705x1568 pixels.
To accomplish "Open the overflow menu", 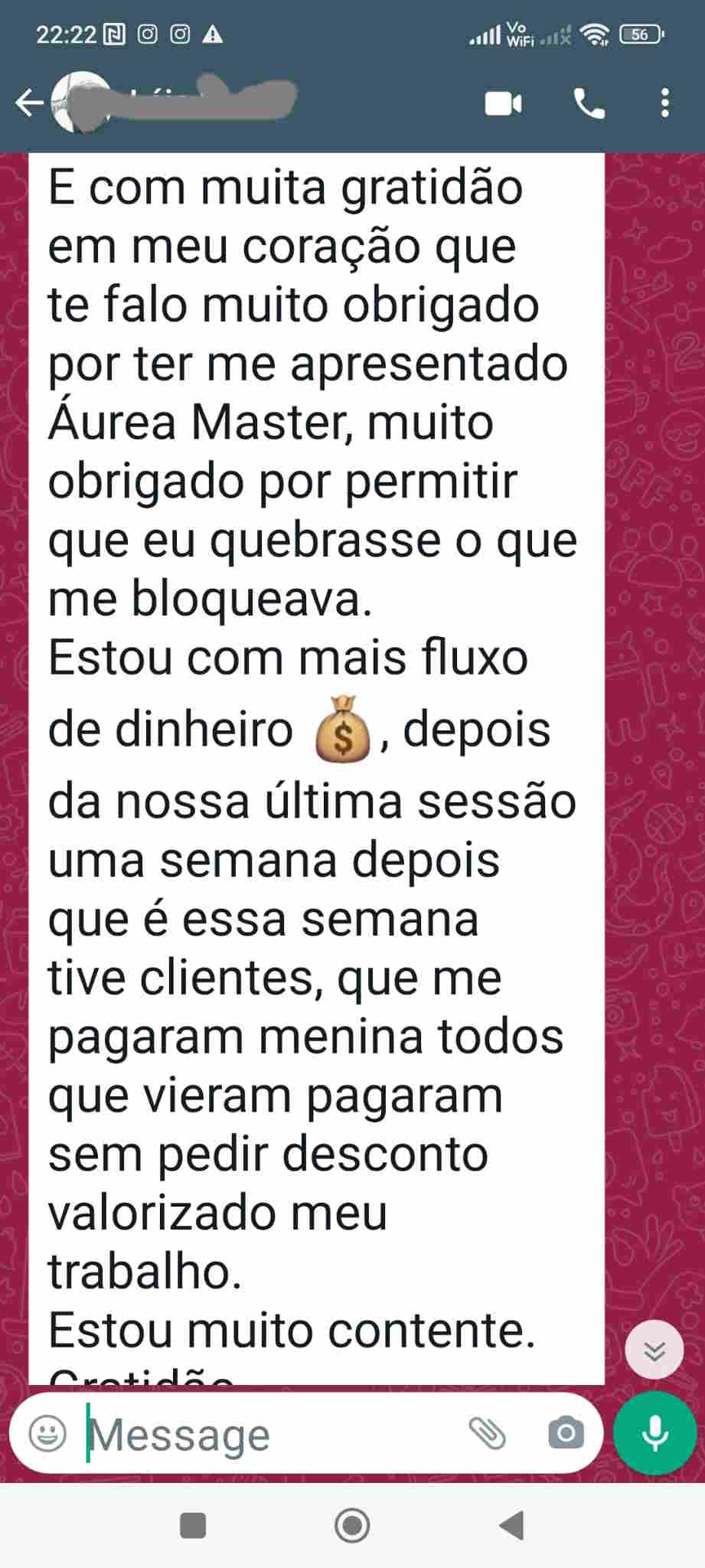I will click(664, 103).
